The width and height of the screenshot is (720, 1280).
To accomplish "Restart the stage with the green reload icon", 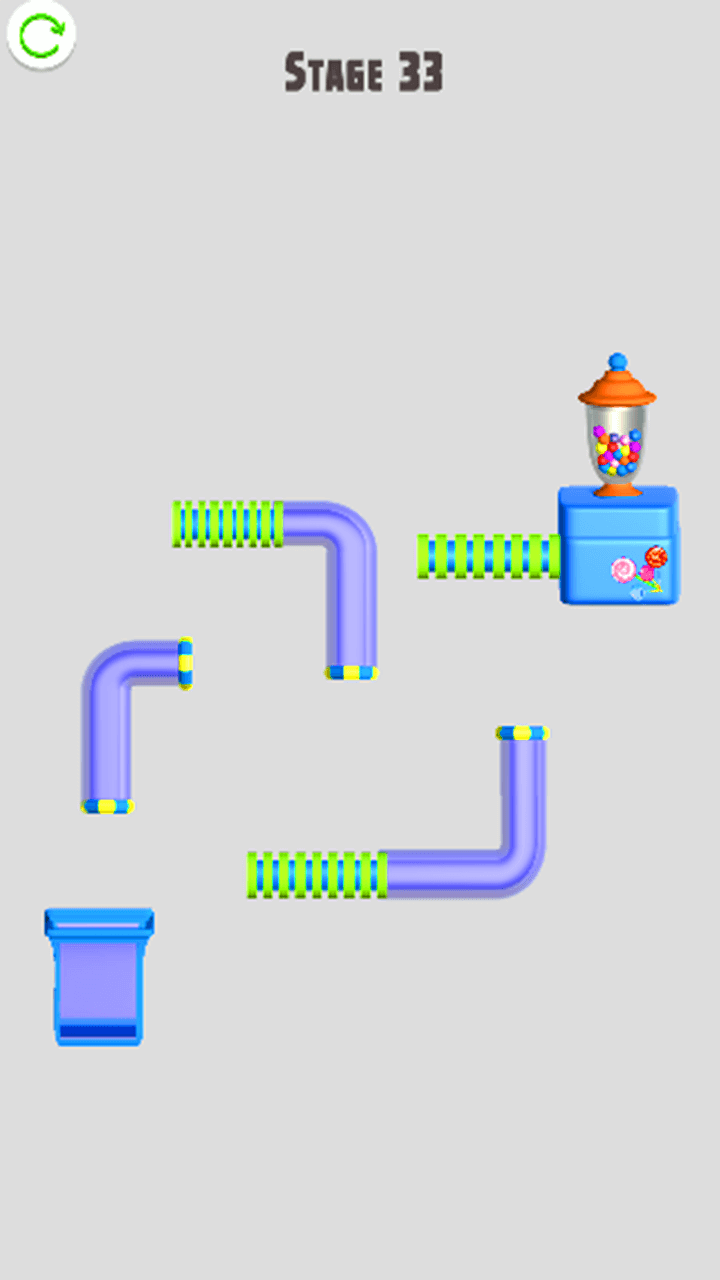I will point(40,36).
